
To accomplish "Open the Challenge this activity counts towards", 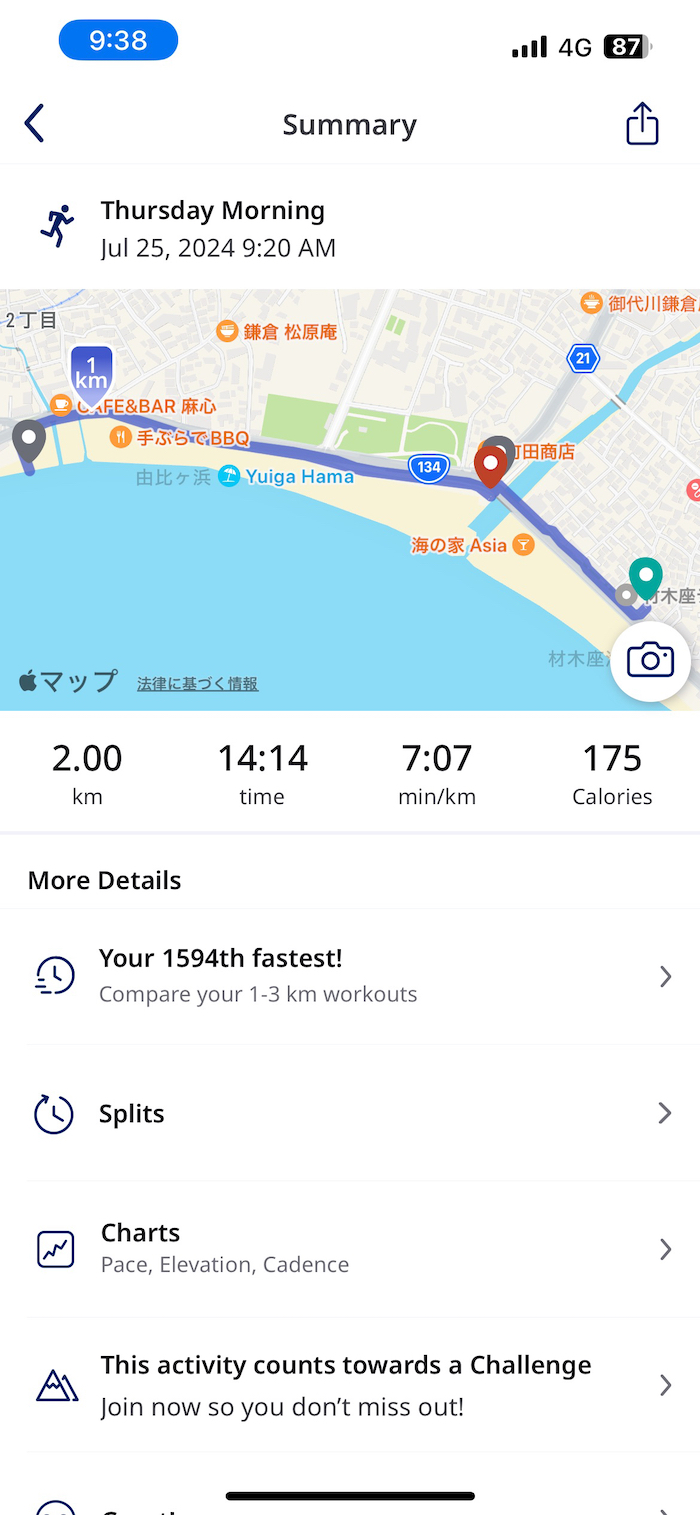I will (350, 1385).
